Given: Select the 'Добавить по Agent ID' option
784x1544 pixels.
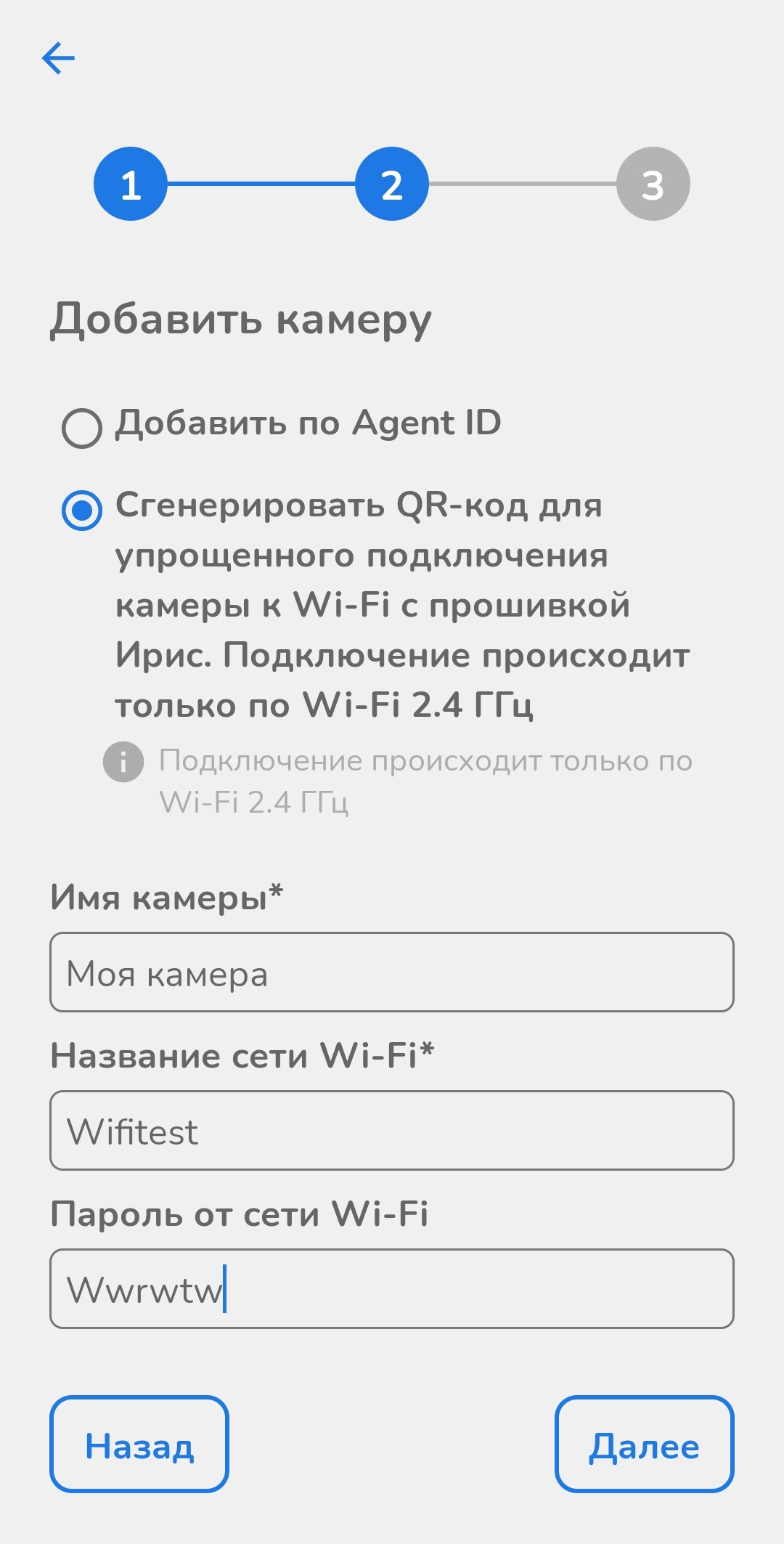Looking at the screenshot, I should click(82, 428).
